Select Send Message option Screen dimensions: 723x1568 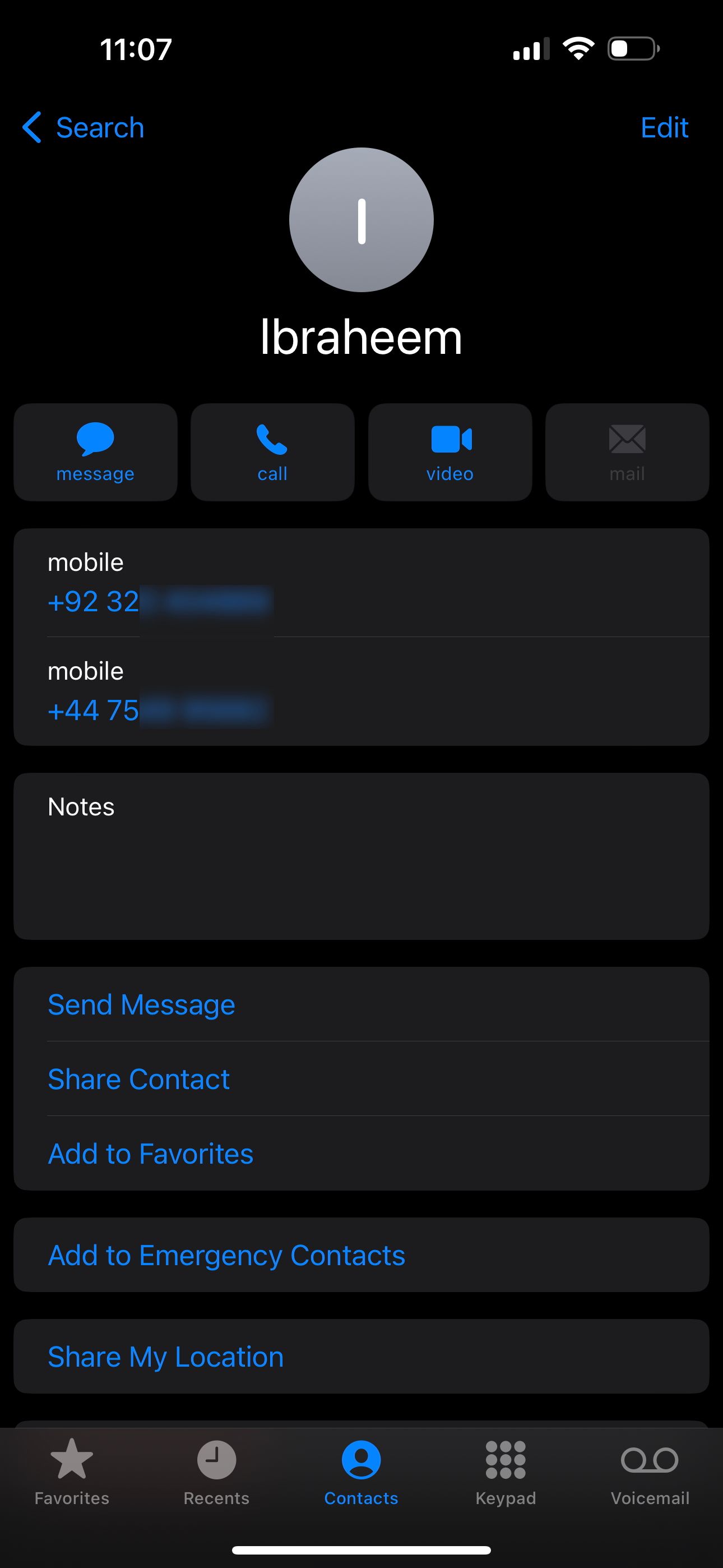click(141, 1004)
